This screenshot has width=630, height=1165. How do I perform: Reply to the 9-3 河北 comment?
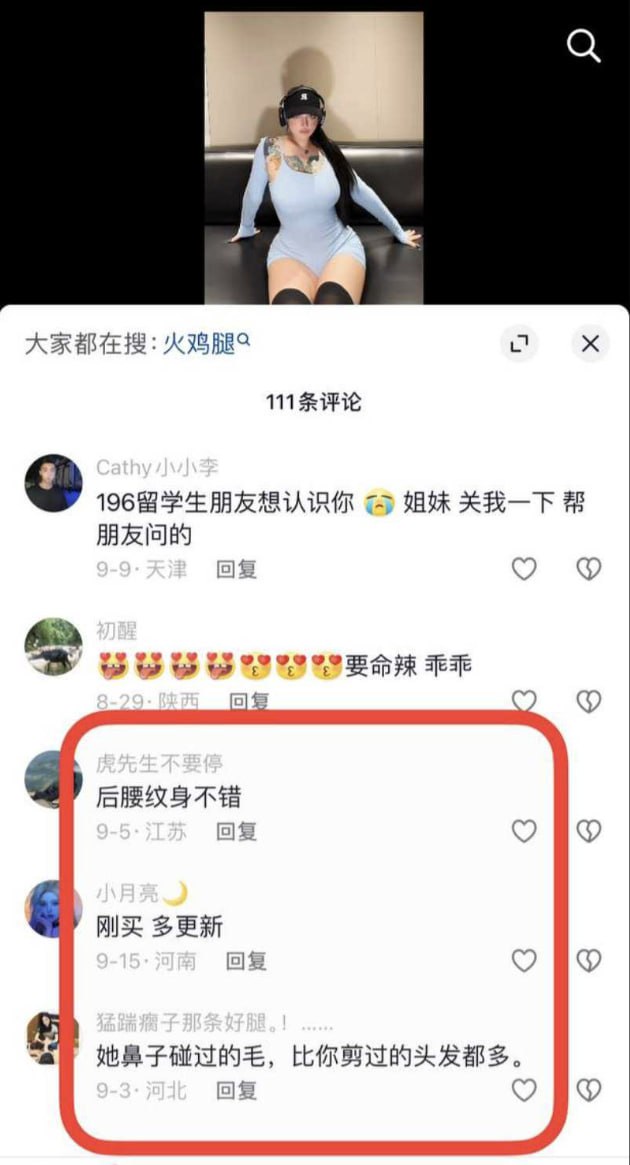(x=237, y=1090)
